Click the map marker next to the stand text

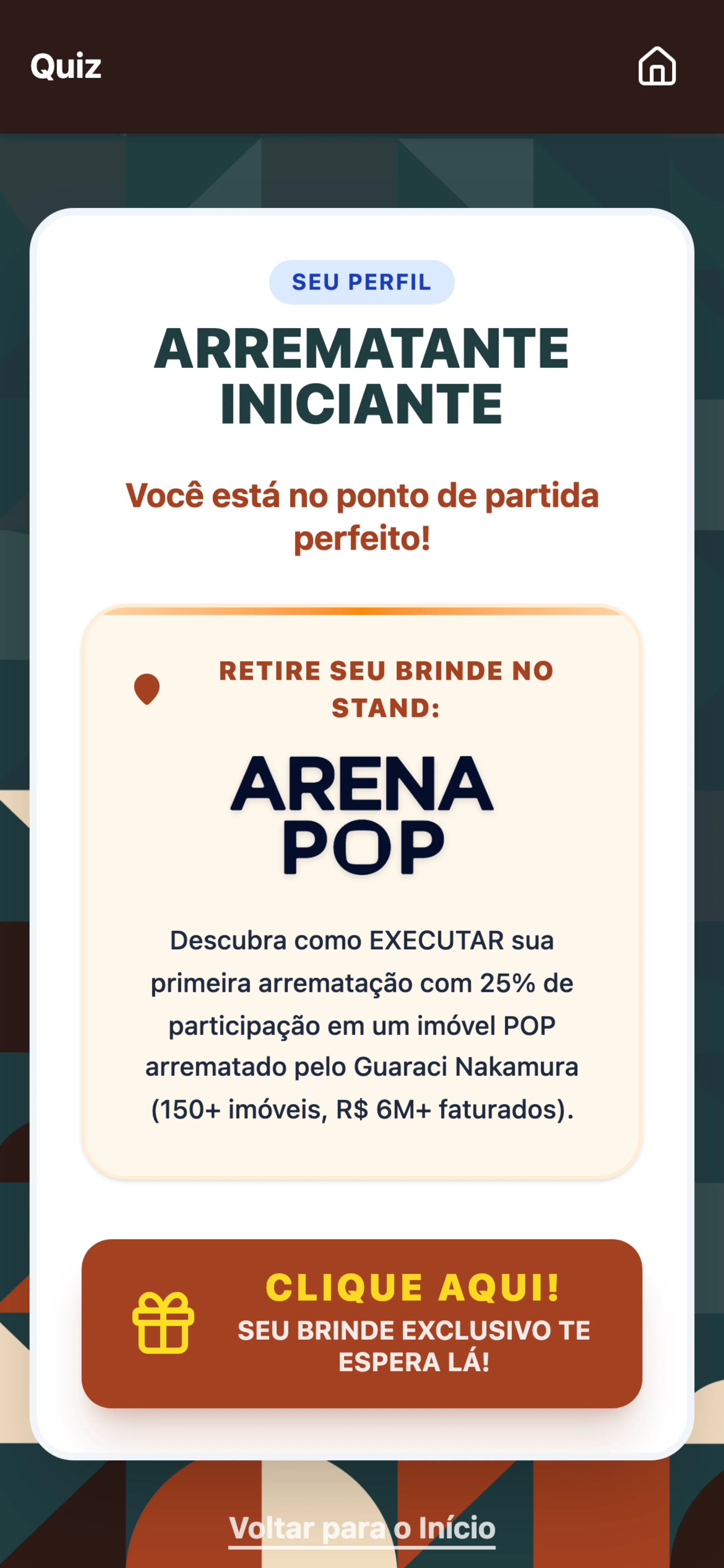tap(147, 689)
